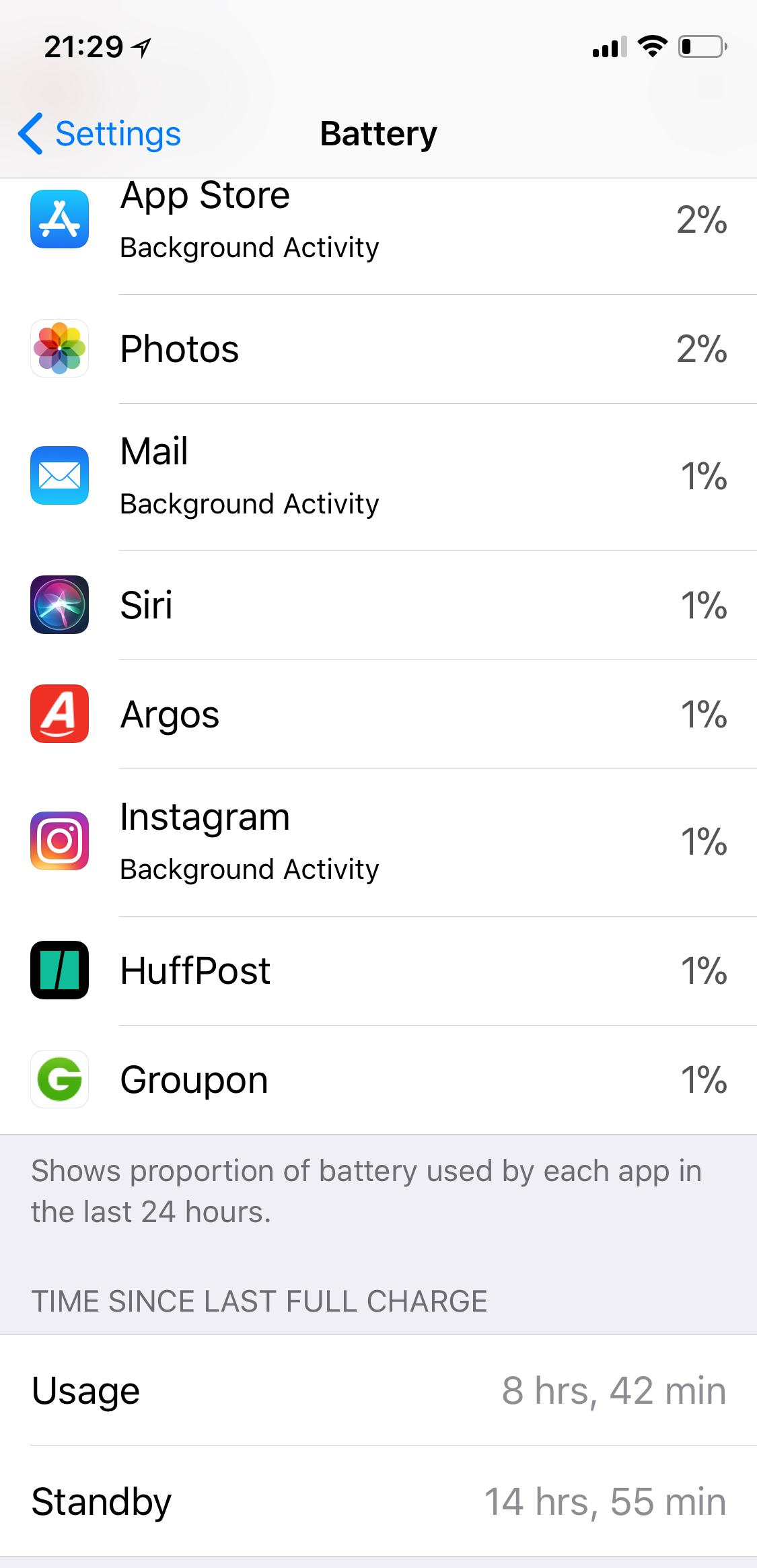Select the Groupon usage row

point(378,1080)
